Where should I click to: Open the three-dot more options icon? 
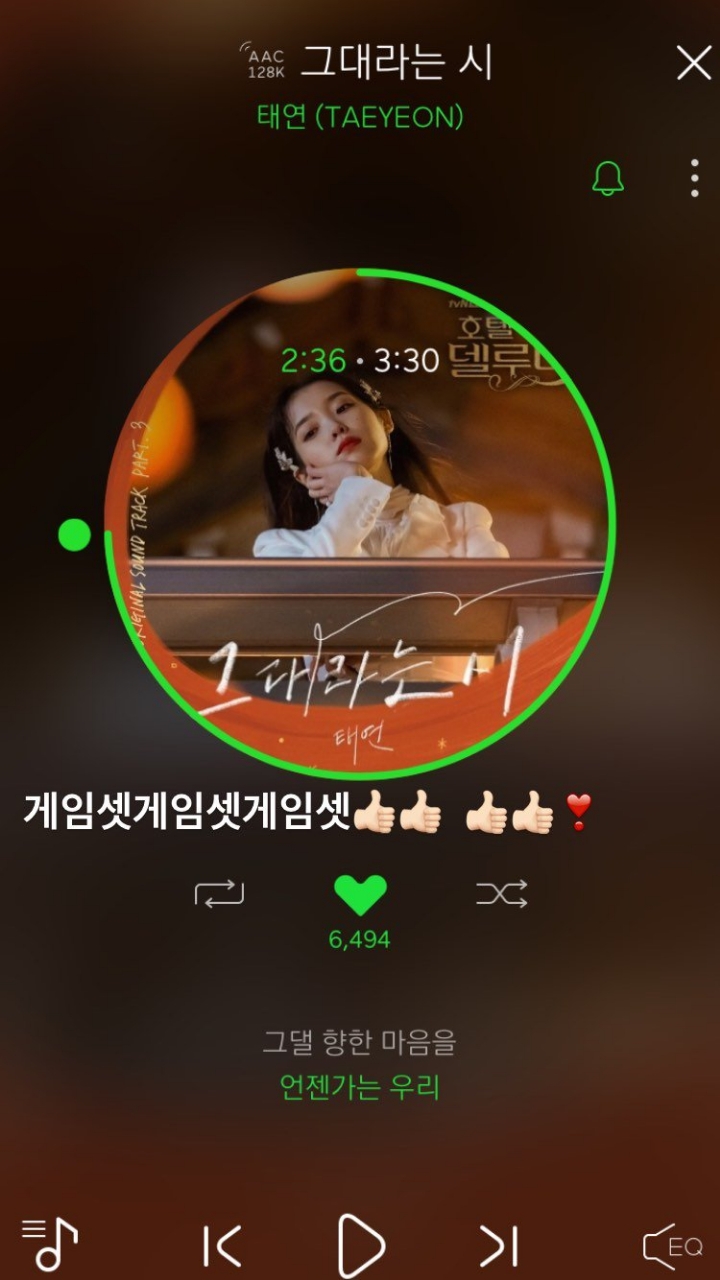(696, 178)
